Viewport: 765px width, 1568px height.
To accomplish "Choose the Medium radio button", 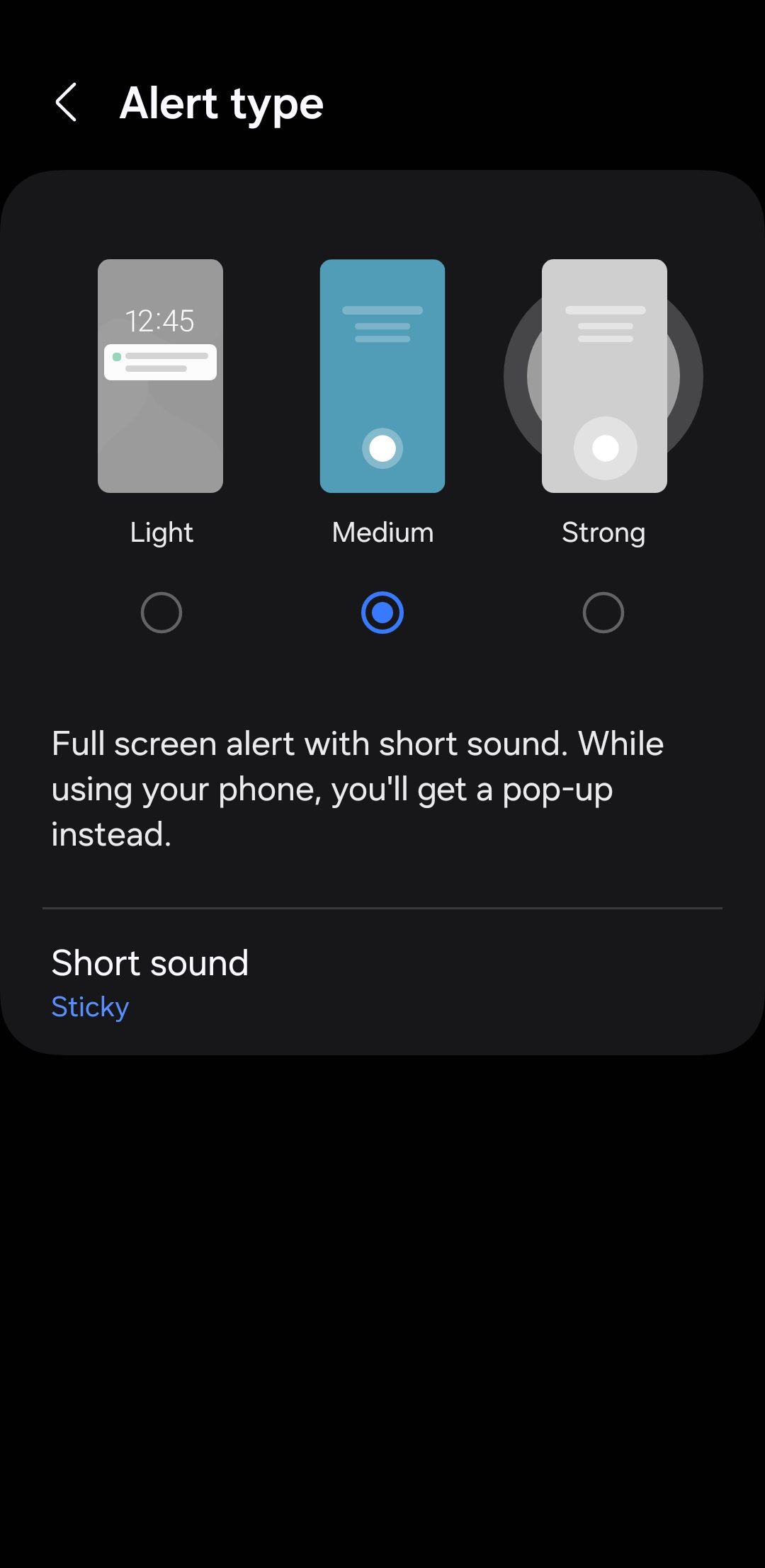I will 382,613.
